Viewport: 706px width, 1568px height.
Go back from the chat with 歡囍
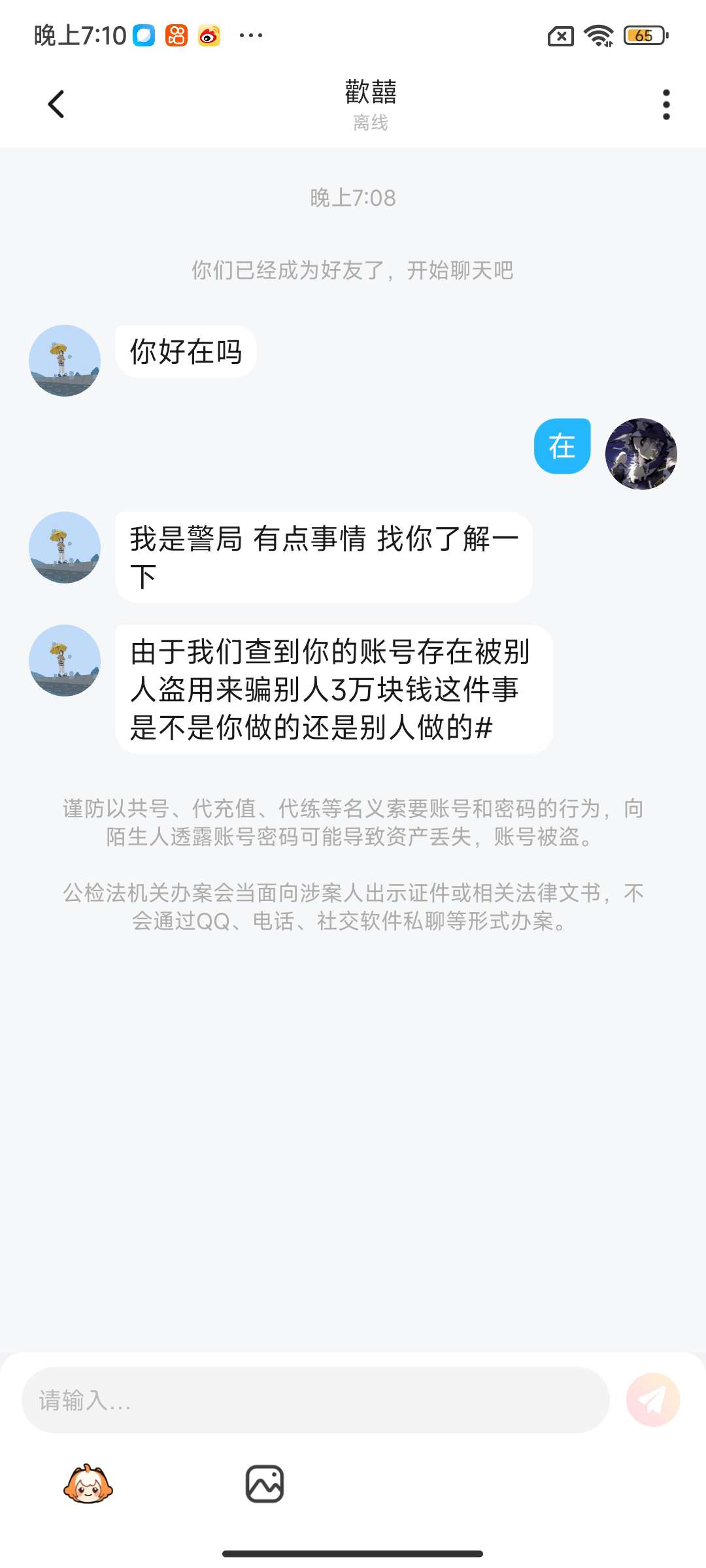pyautogui.click(x=56, y=105)
